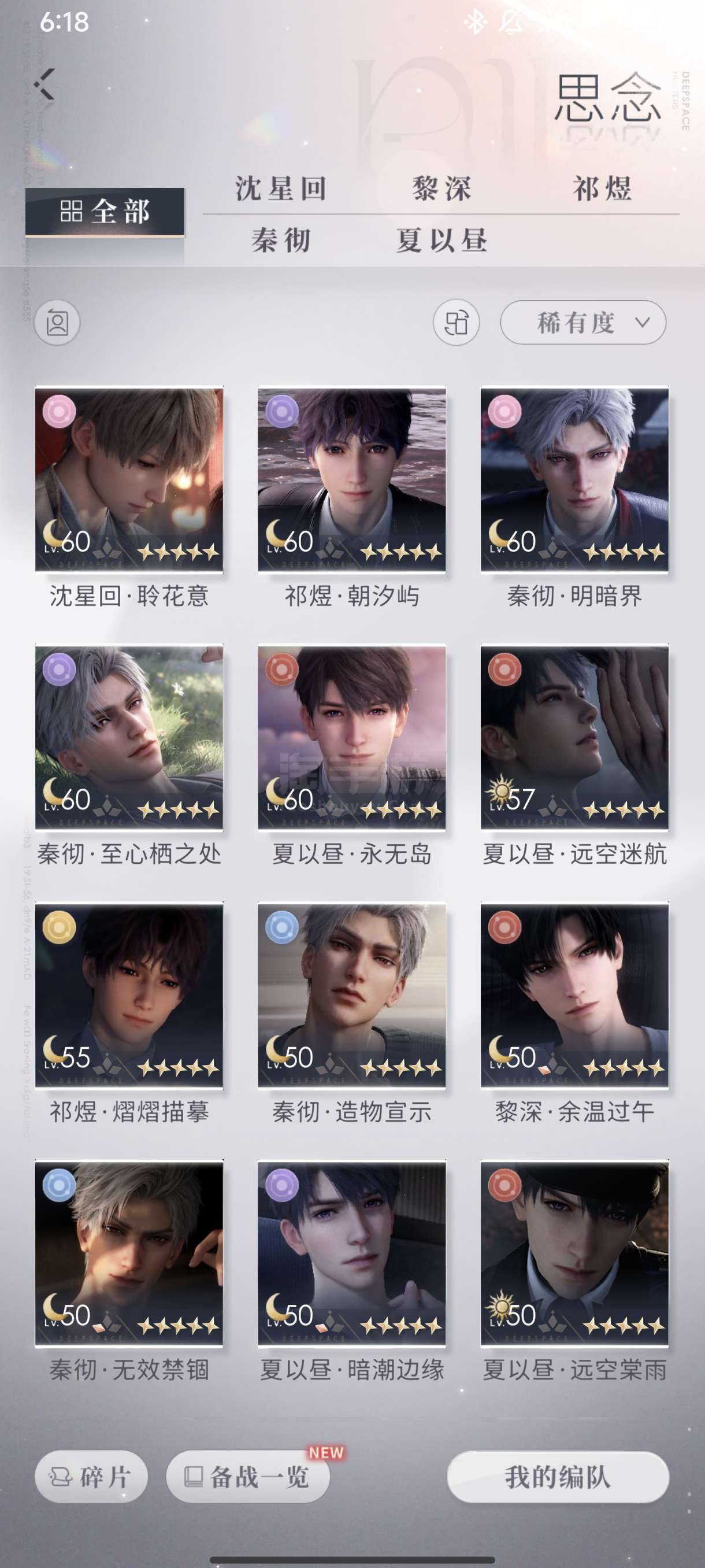
Task: Open the 黎深·余温过午 card
Action: click(574, 996)
